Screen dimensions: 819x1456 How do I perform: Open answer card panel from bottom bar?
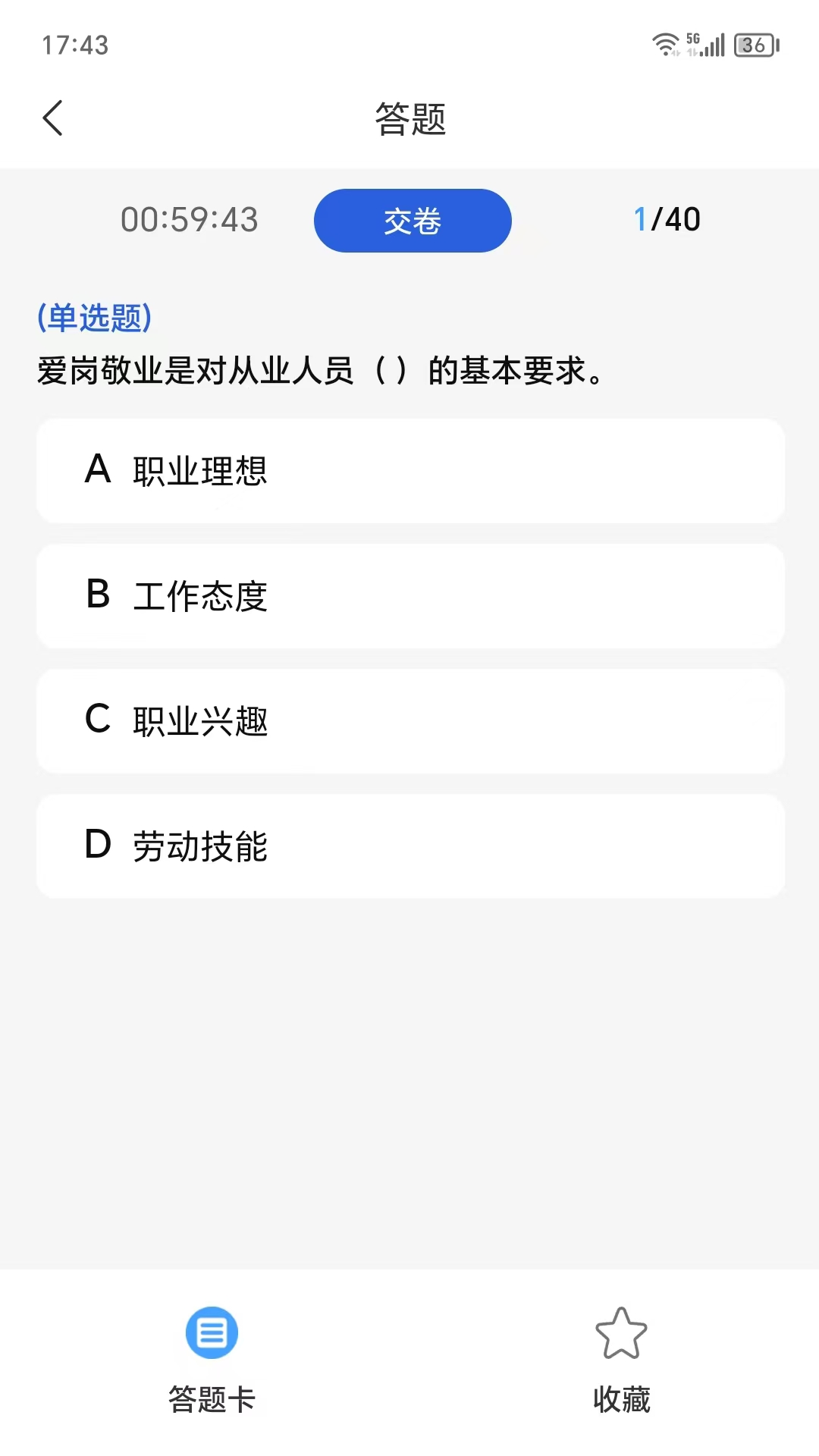click(212, 1357)
